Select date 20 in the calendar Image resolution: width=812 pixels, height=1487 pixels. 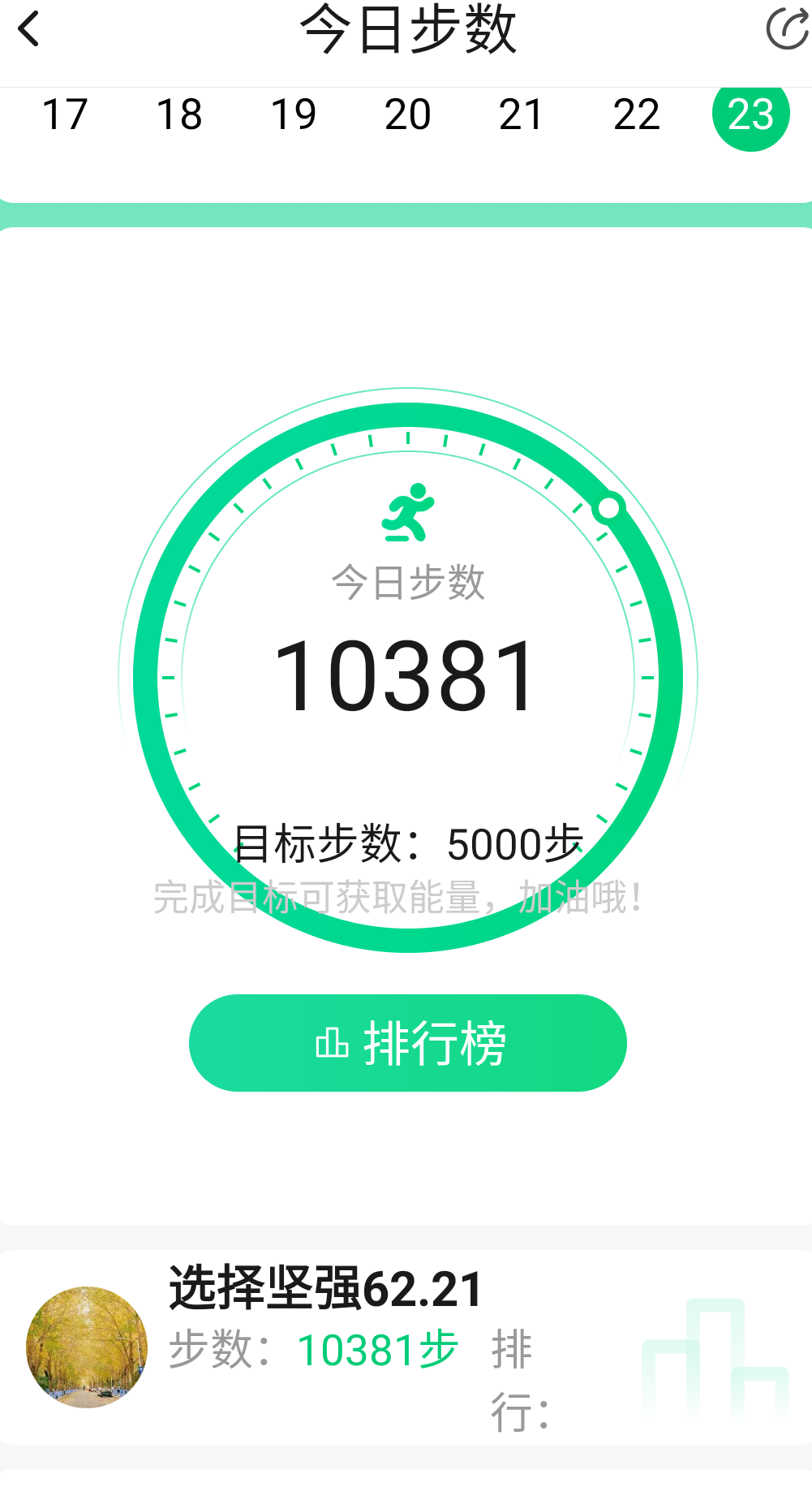408,114
